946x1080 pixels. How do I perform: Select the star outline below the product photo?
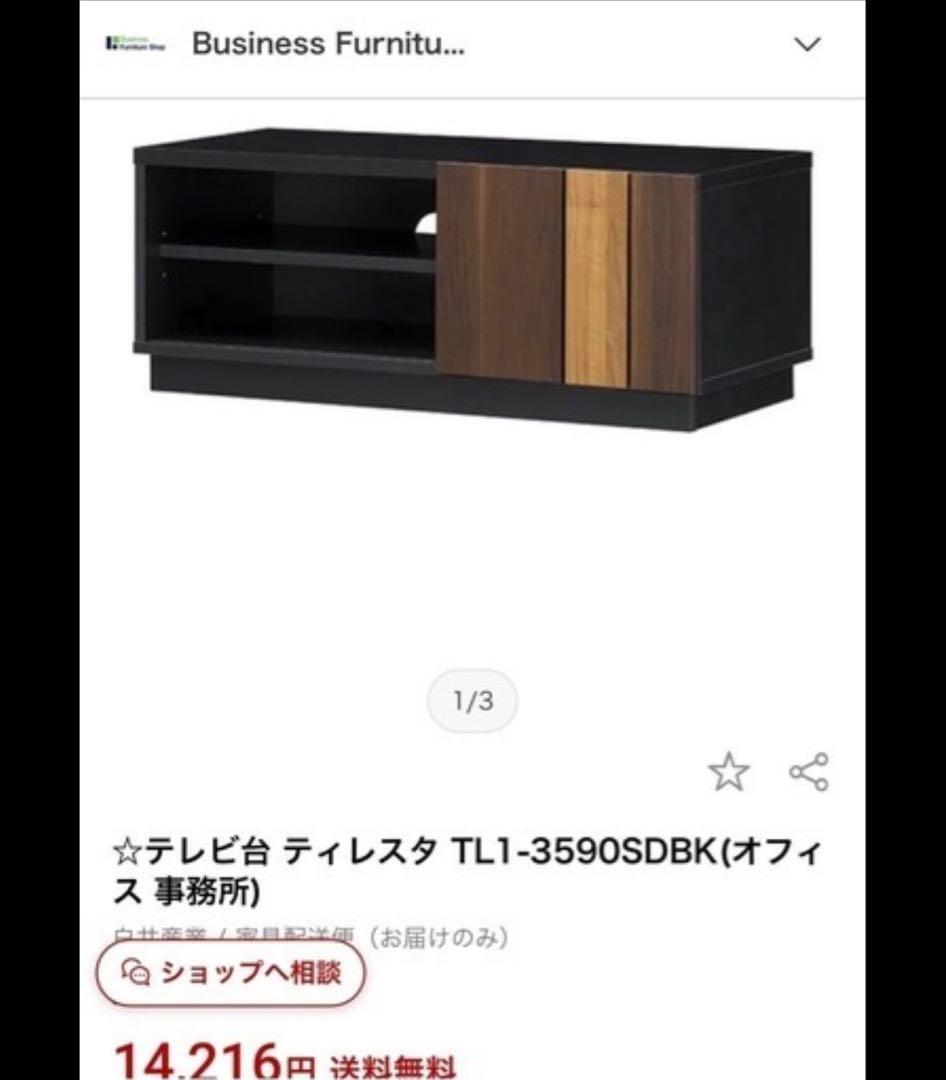(730, 771)
